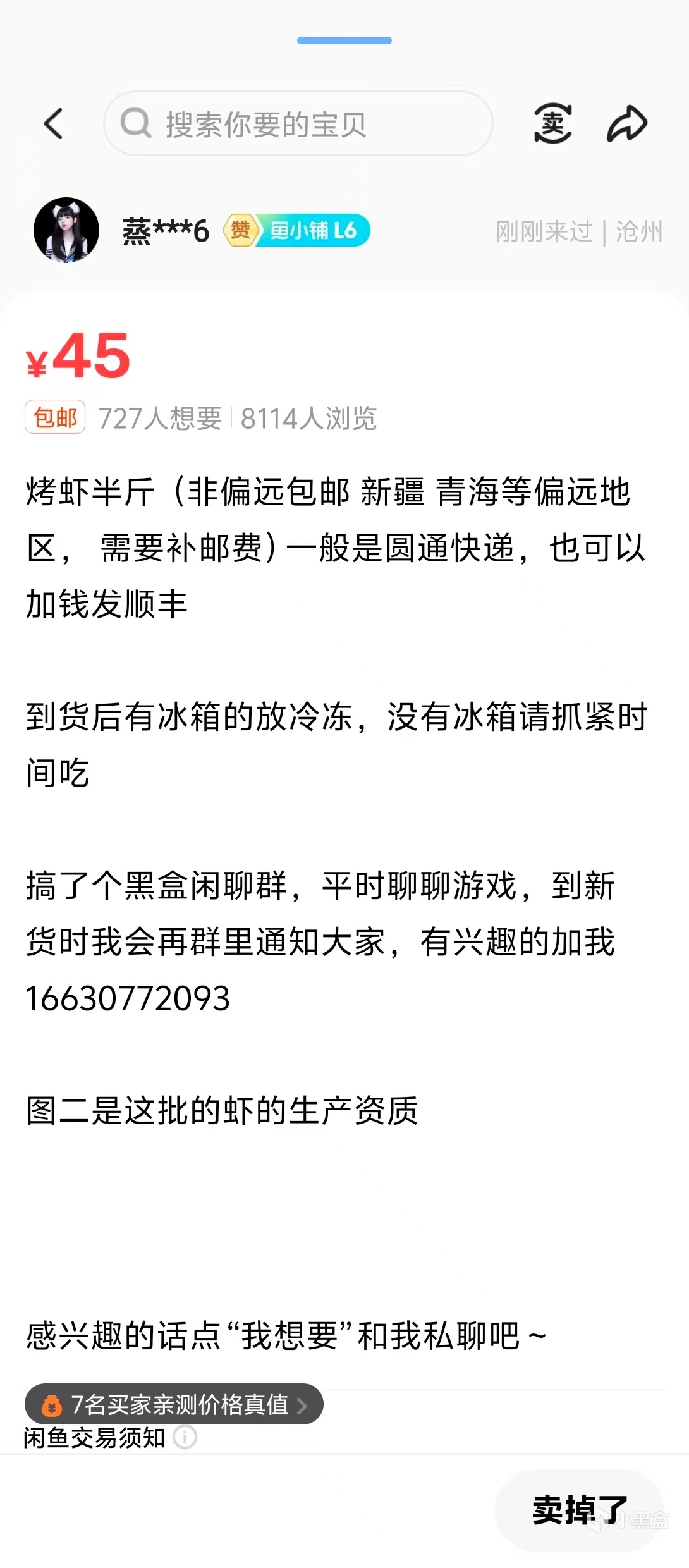This screenshot has height=1568, width=689.
Task: Go back using the arrow icon
Action: (x=54, y=123)
